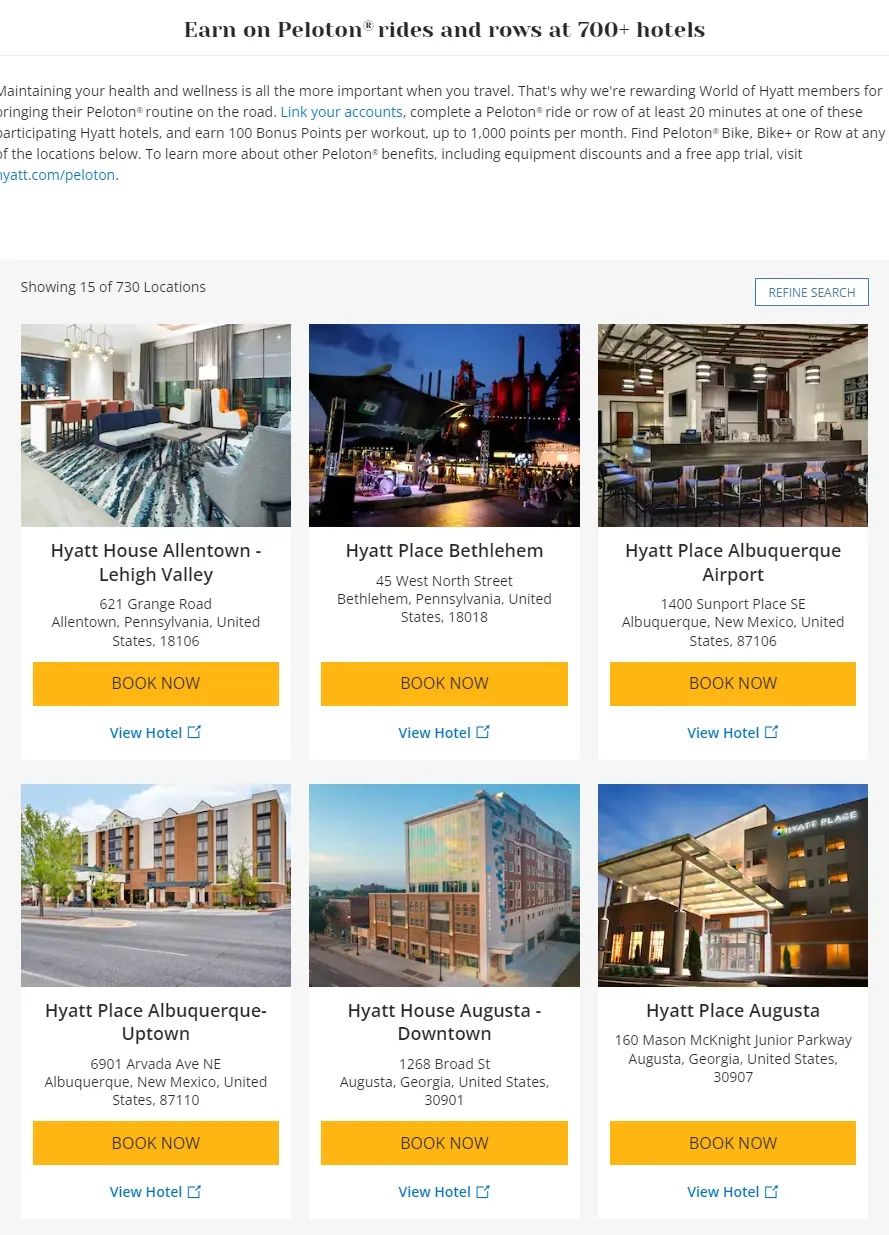This screenshot has width=889, height=1235.
Task: Open the Hyatt Place Augusta photo tile
Action: [732, 885]
